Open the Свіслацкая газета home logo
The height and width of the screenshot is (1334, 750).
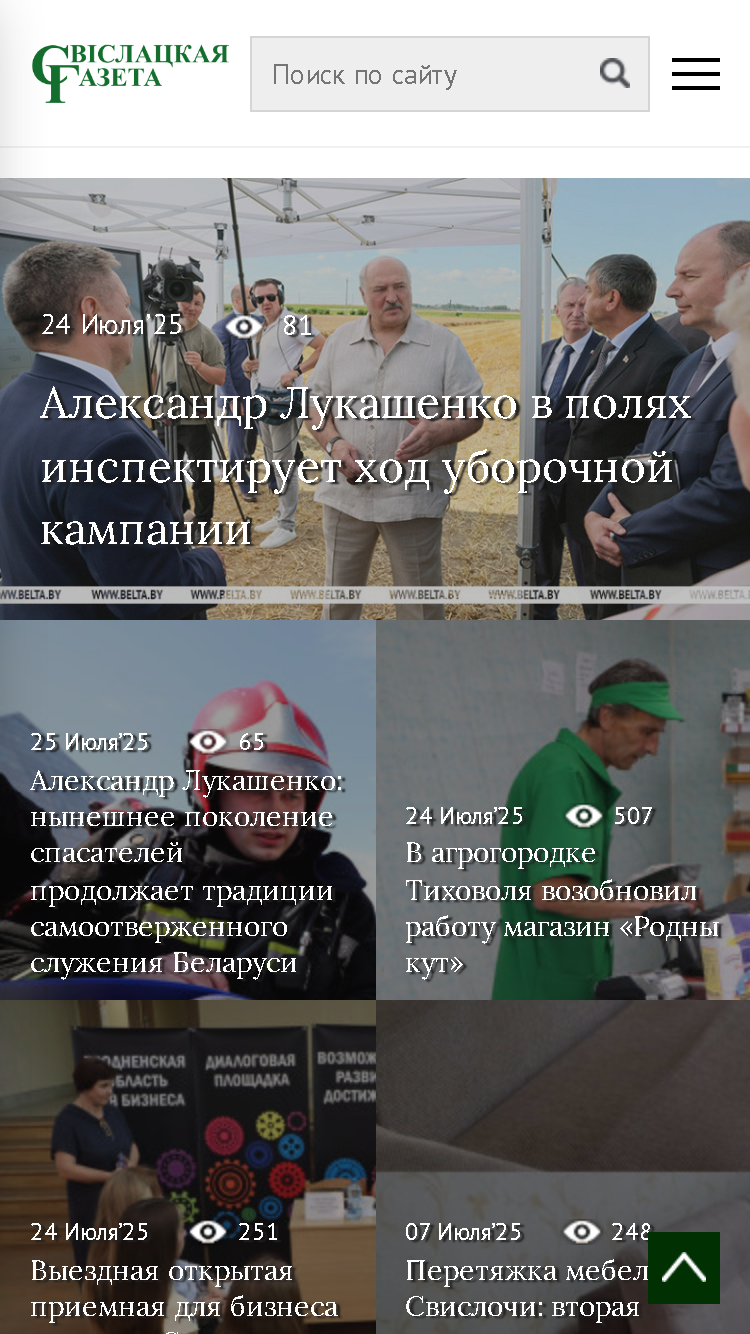130,72
